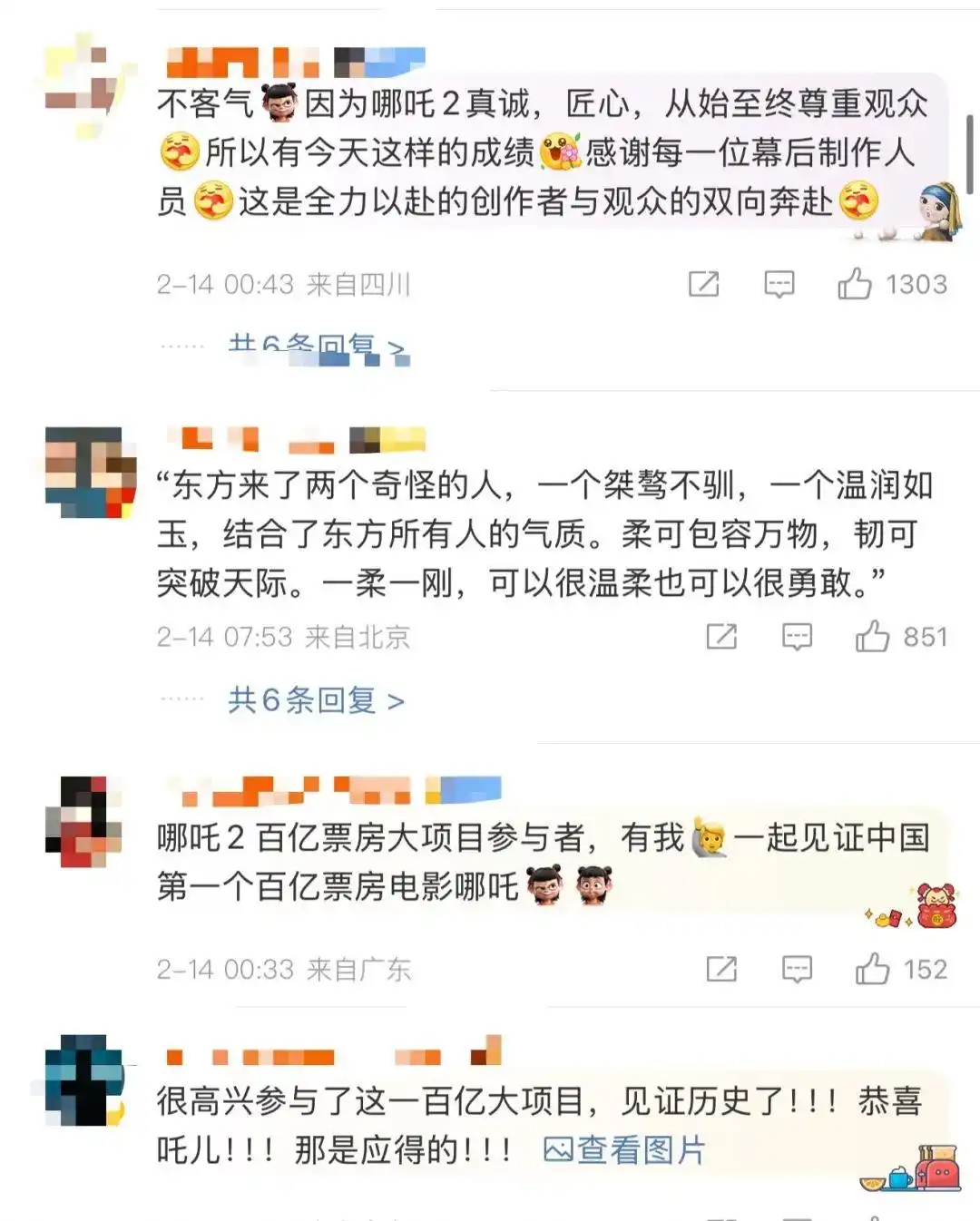This screenshot has width=980, height=1221.
Task: Expand 共6条回复 under the Beijing comment
Action: tap(315, 700)
